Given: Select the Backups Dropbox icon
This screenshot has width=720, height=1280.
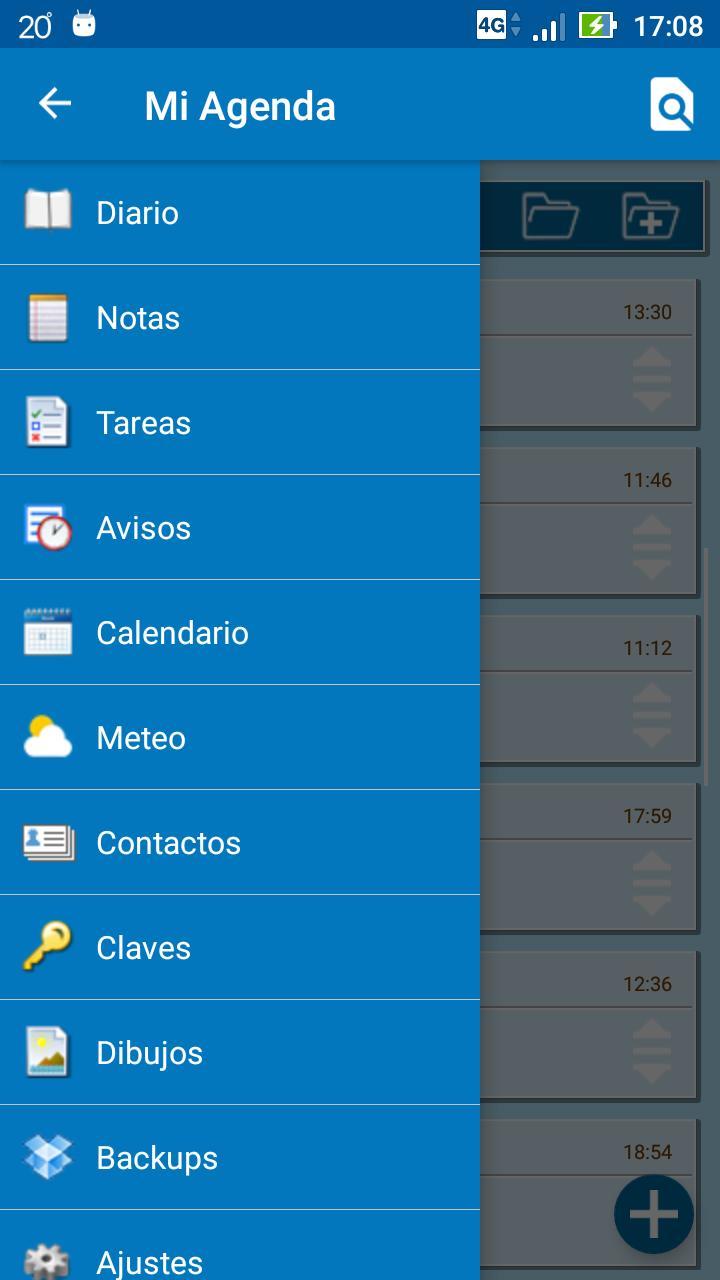Looking at the screenshot, I should click(45, 1157).
